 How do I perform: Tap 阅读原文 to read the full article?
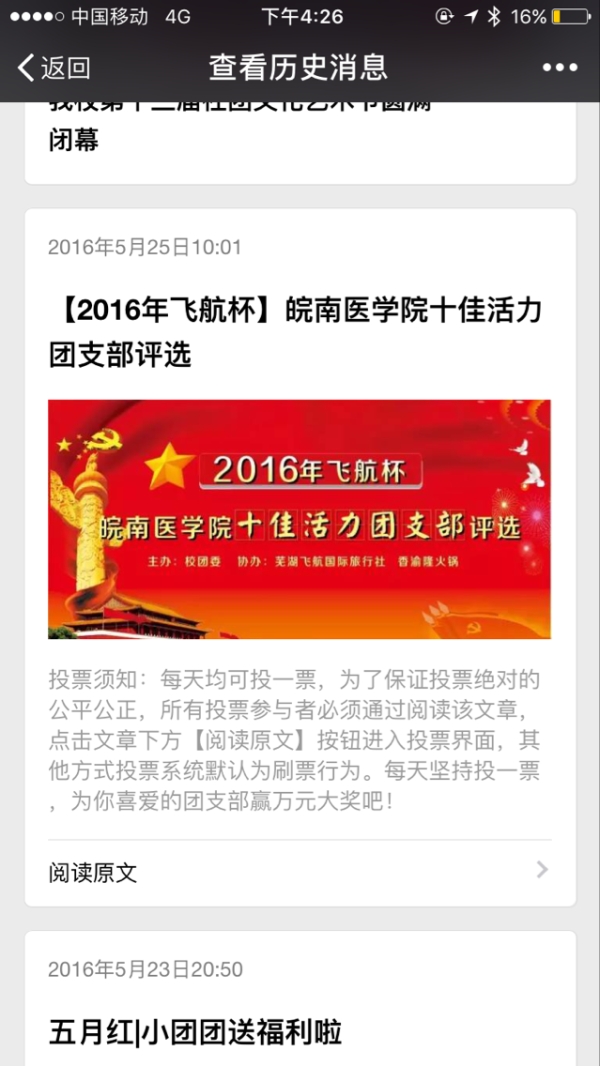click(x=299, y=872)
